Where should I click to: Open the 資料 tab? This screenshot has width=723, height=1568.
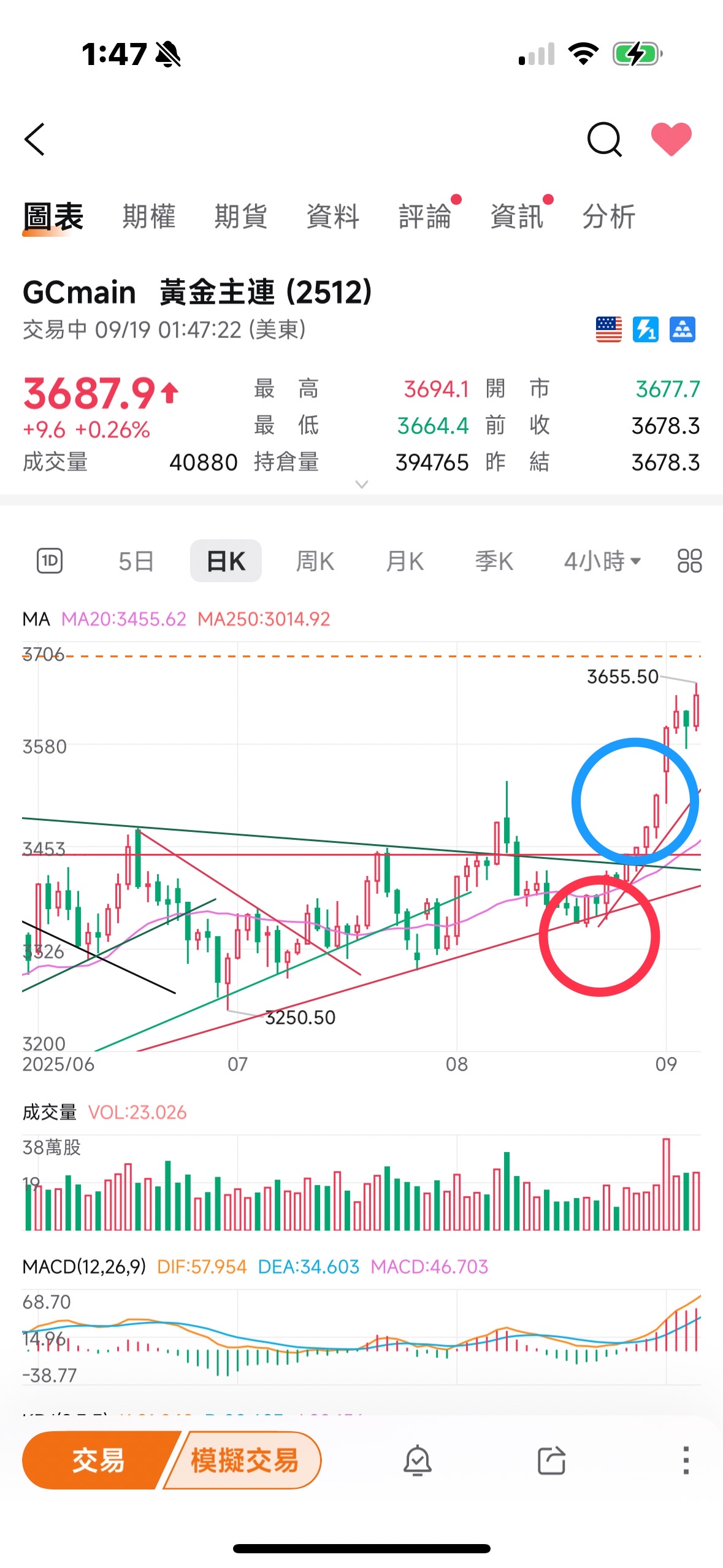[333, 217]
